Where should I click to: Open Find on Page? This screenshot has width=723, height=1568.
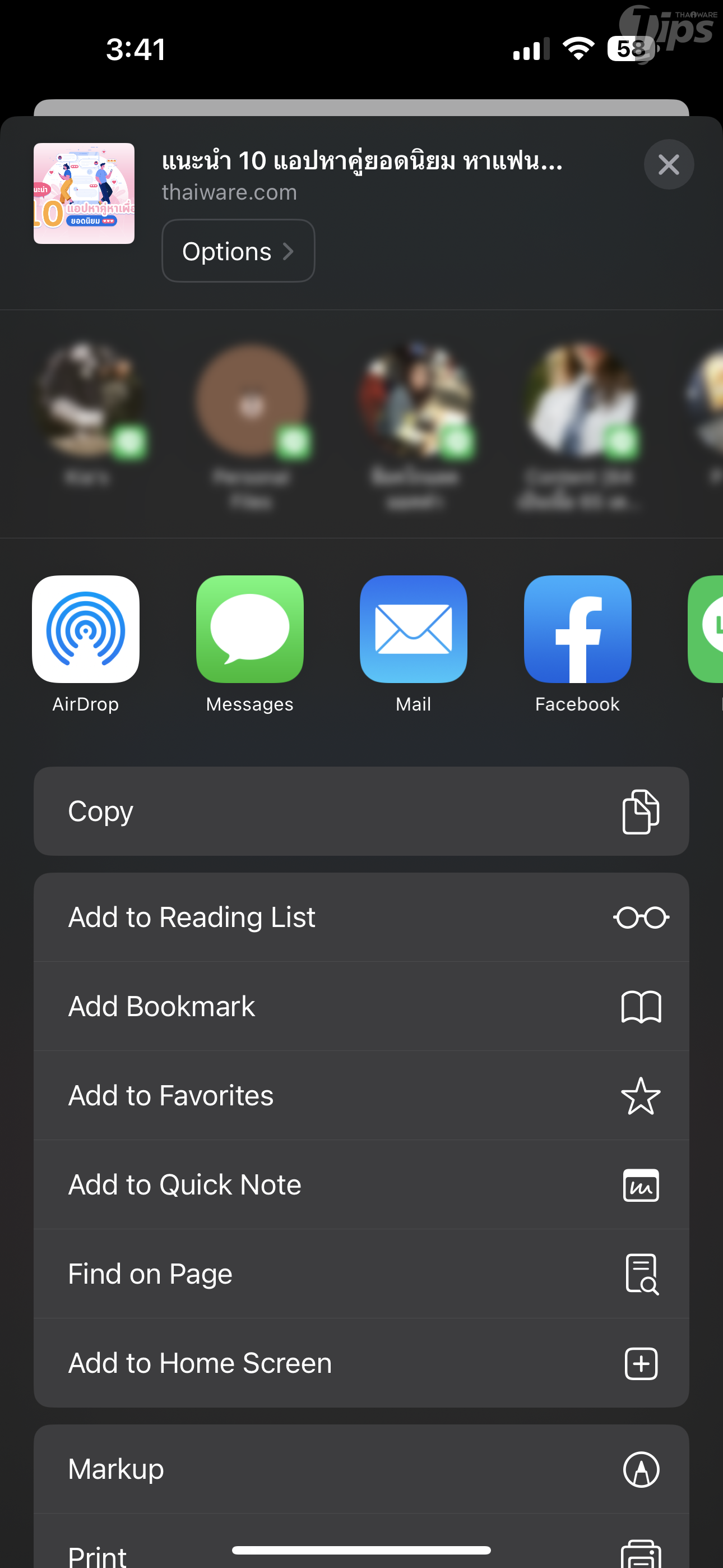[x=361, y=1274]
